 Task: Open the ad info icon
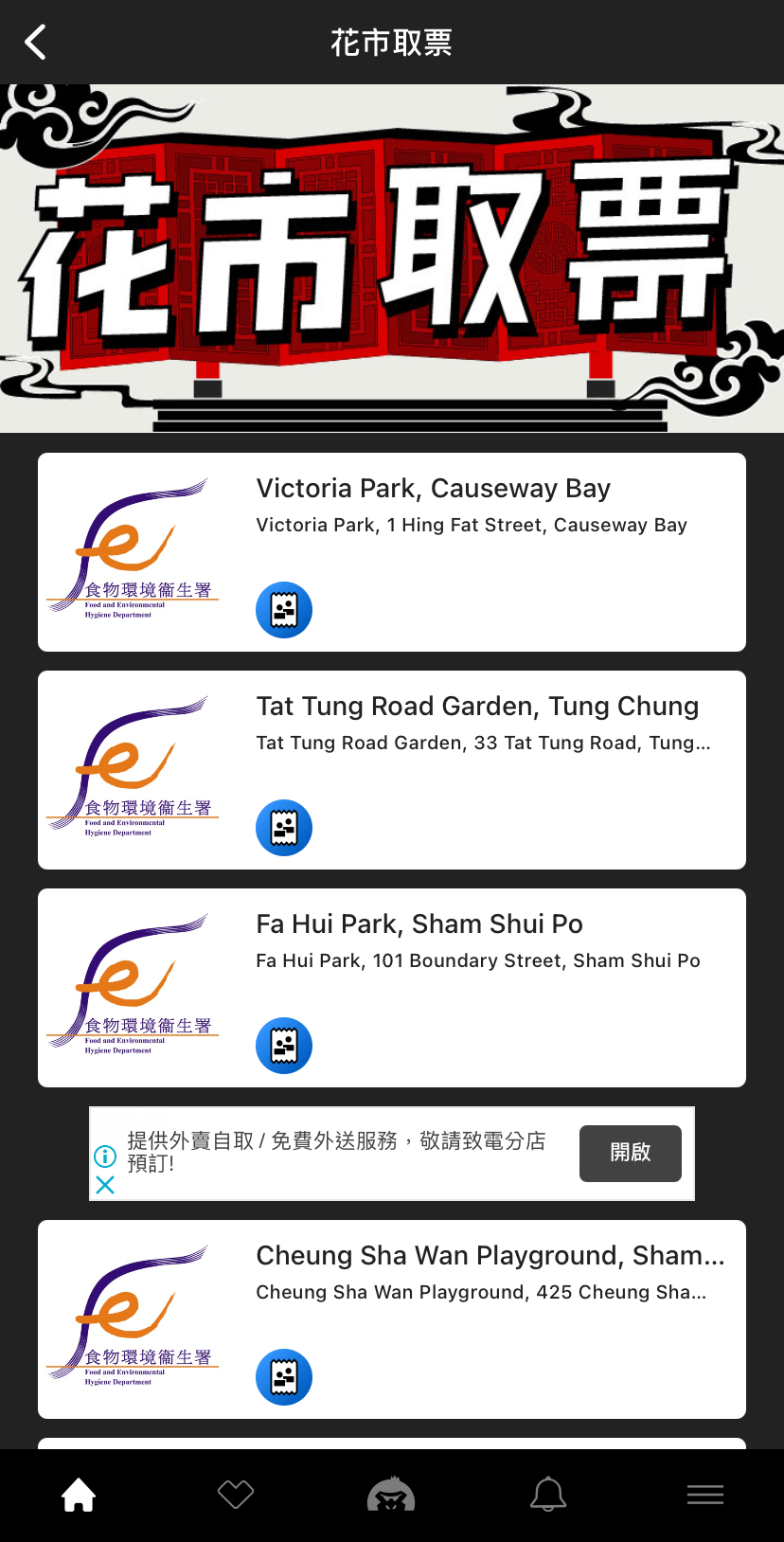[105, 1156]
